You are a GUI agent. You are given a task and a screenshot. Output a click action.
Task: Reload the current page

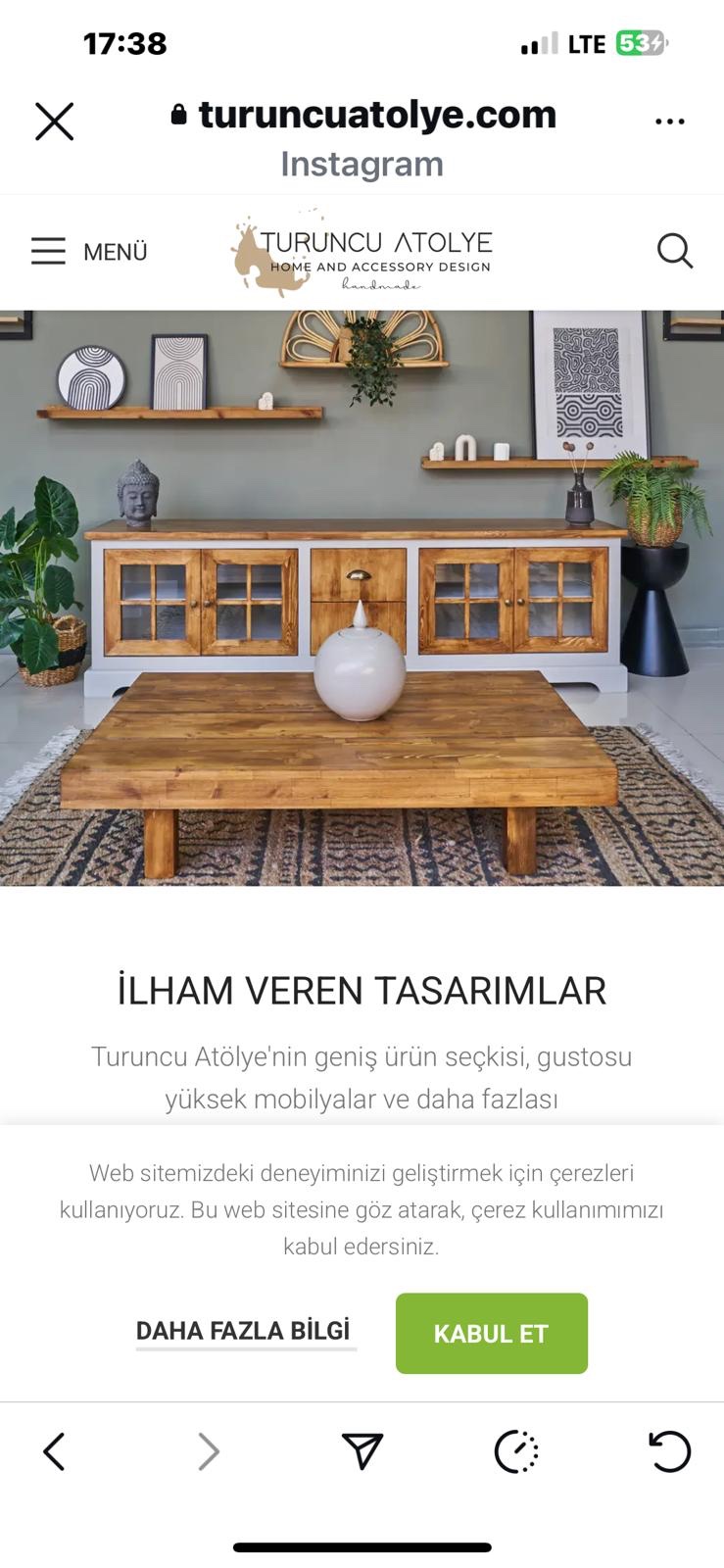pos(670,1451)
